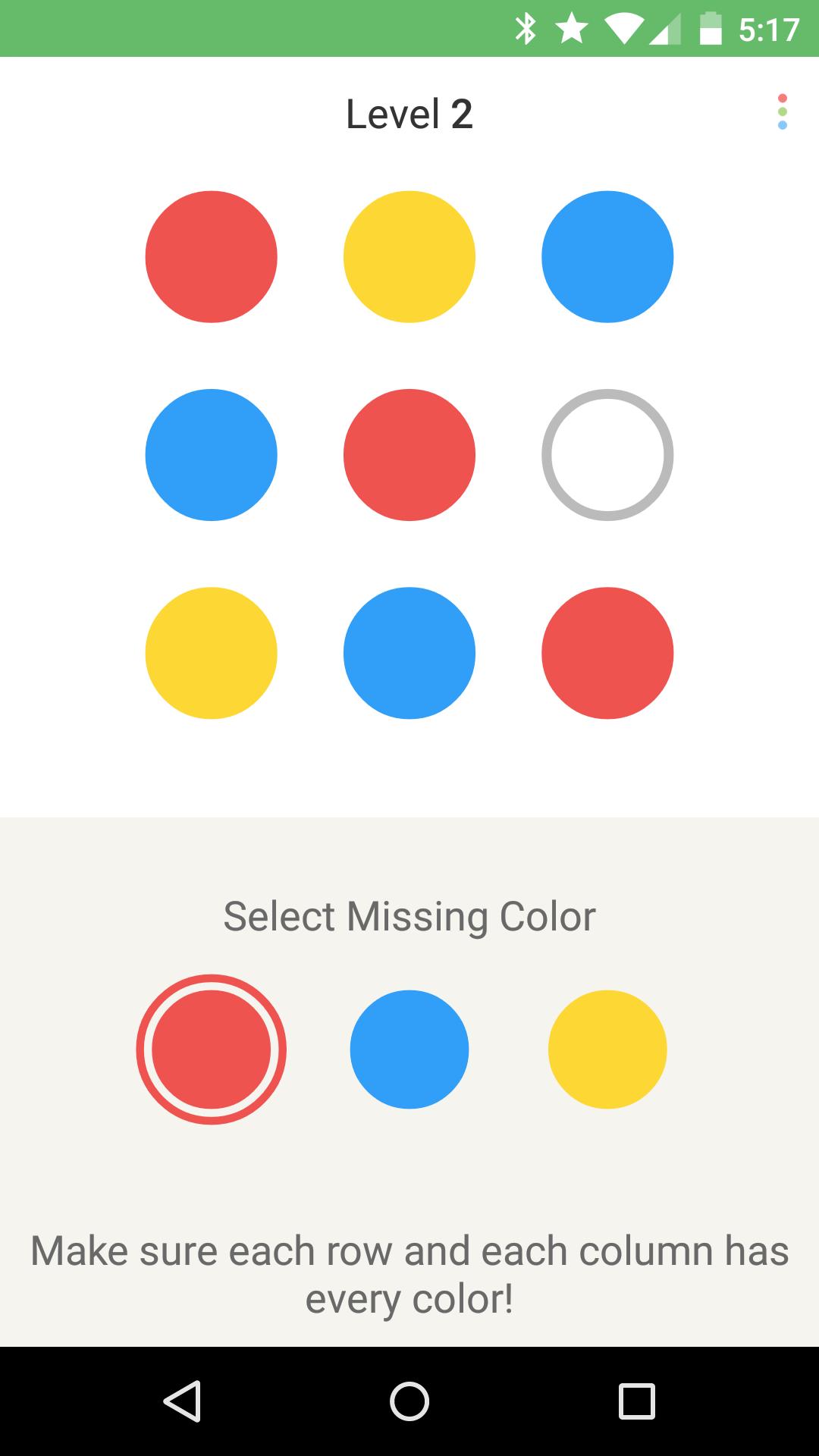
Task: Choose the currently highlighted red swatch
Action: pos(211,1050)
